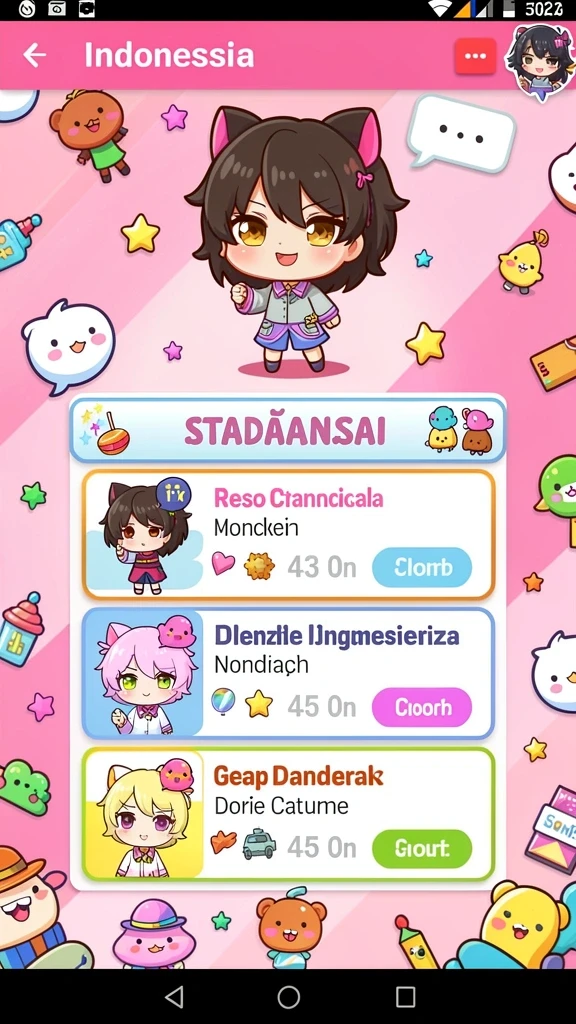Screen dimensions: 576x1024
Task: Open recent apps from the navigation bar
Action: tap(406, 997)
